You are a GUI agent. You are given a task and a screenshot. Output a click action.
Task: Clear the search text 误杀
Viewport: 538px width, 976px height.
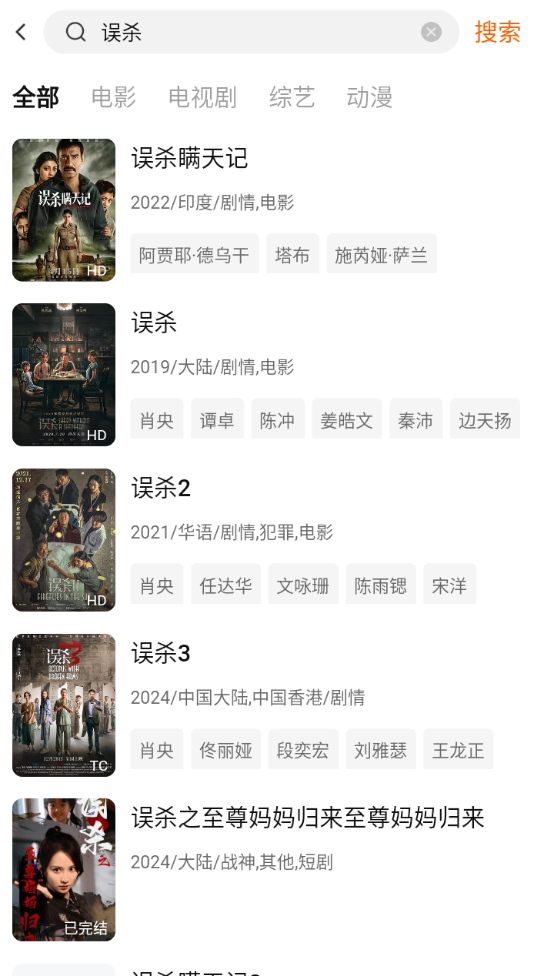click(x=431, y=32)
